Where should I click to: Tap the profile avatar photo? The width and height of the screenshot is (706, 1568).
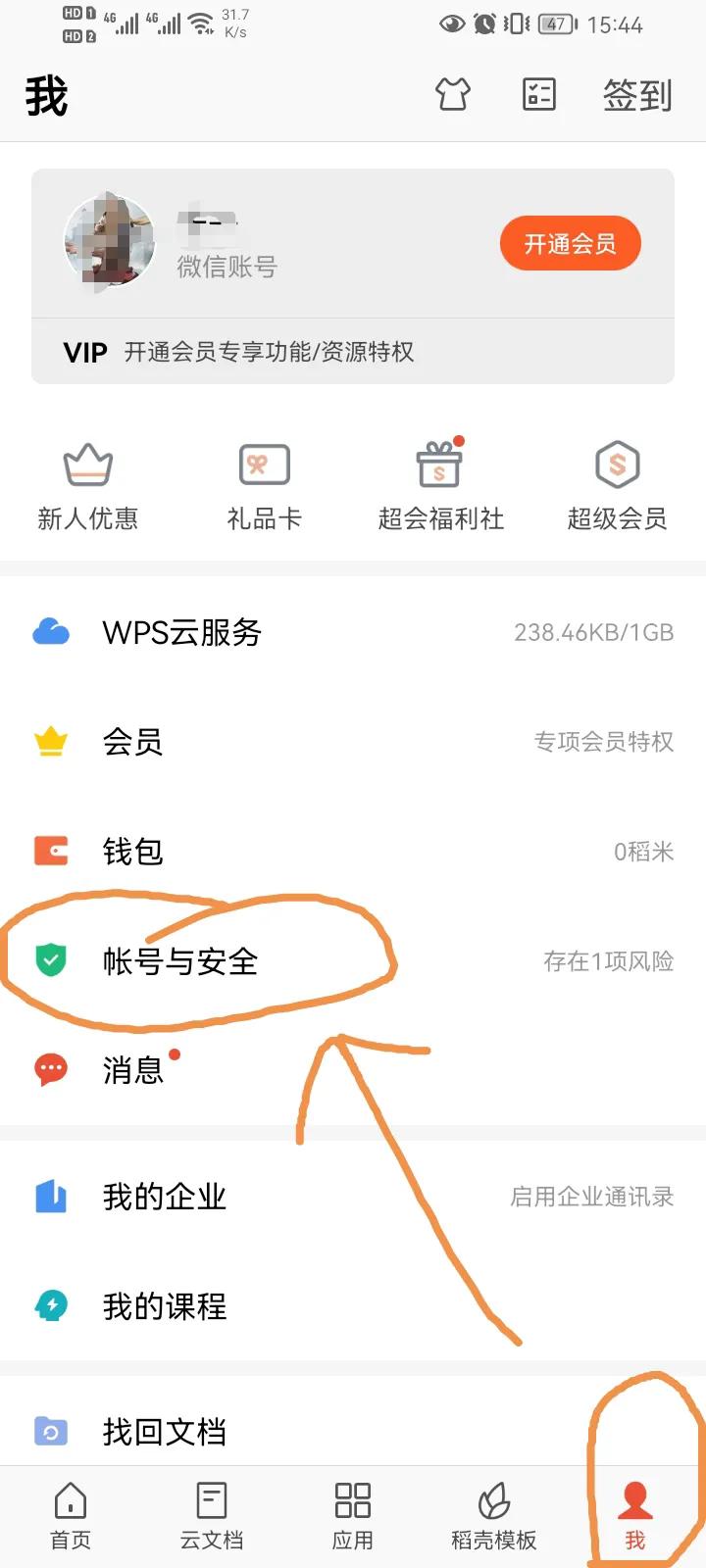click(x=109, y=240)
